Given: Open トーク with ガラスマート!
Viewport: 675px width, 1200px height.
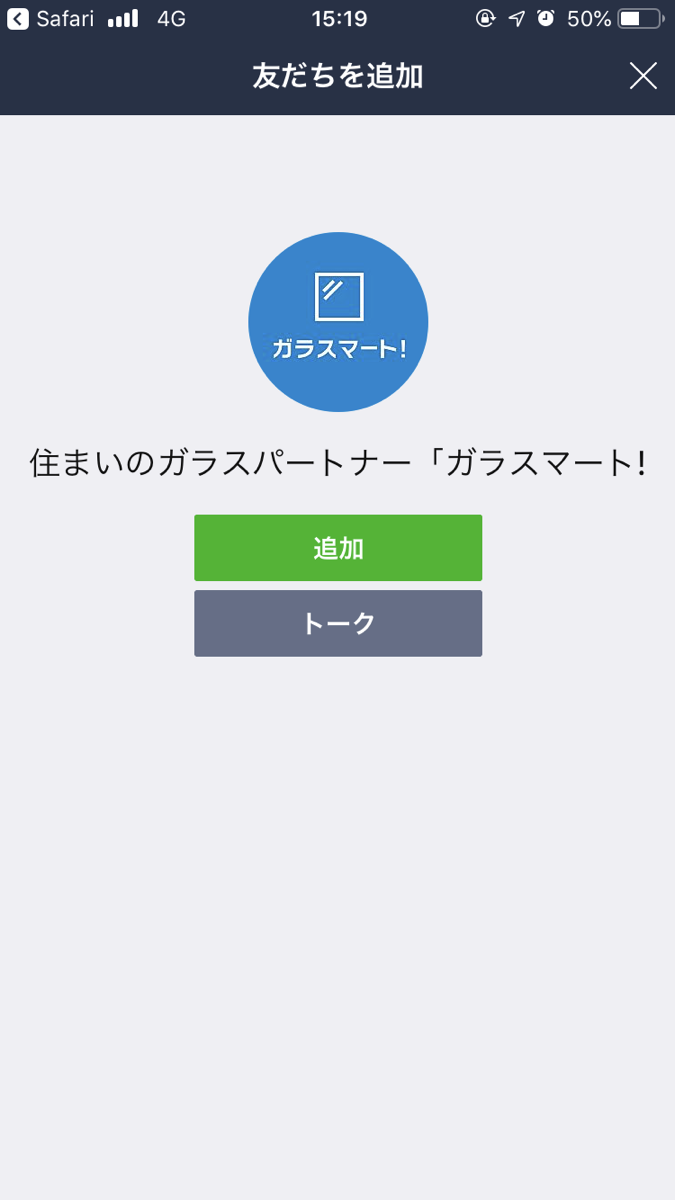Looking at the screenshot, I should click(338, 623).
